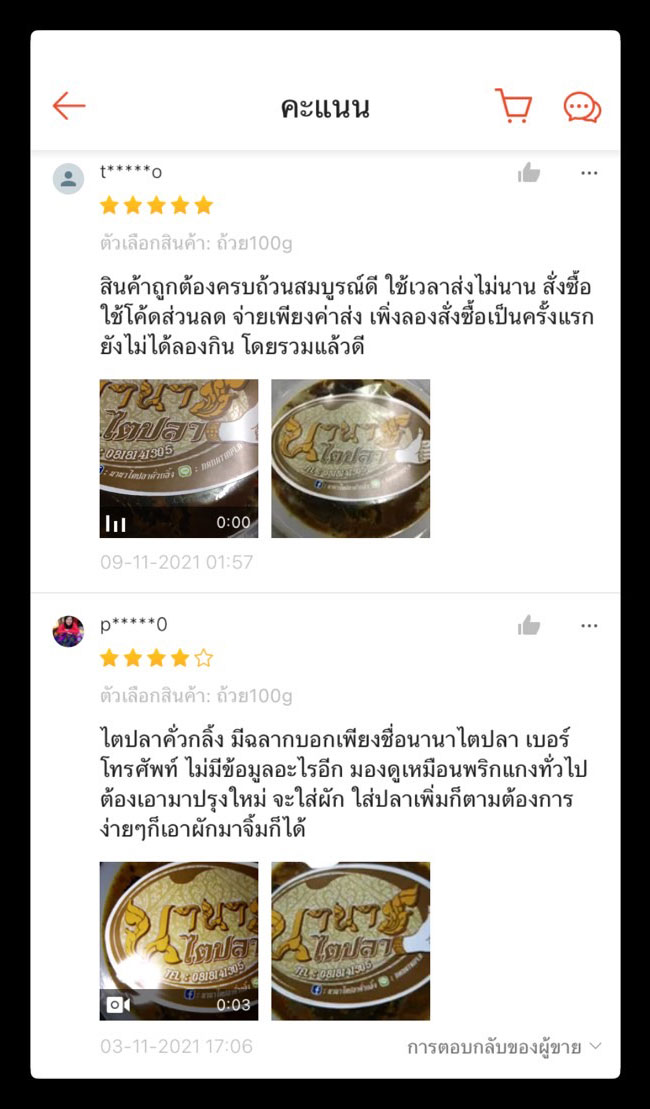Open t*****o's profile avatar
This screenshot has width=650, height=1109.
pos(68,179)
